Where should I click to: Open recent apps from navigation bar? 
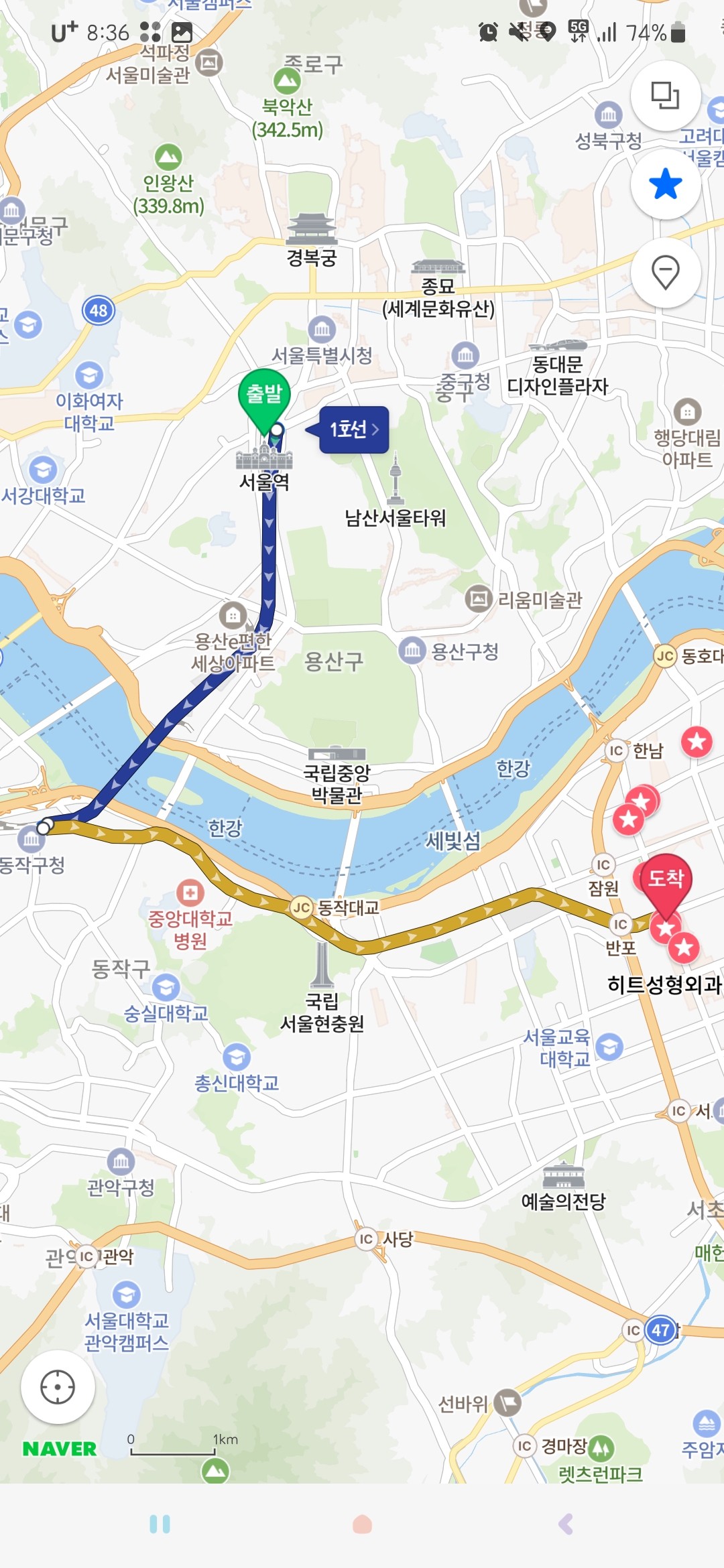[x=160, y=1524]
